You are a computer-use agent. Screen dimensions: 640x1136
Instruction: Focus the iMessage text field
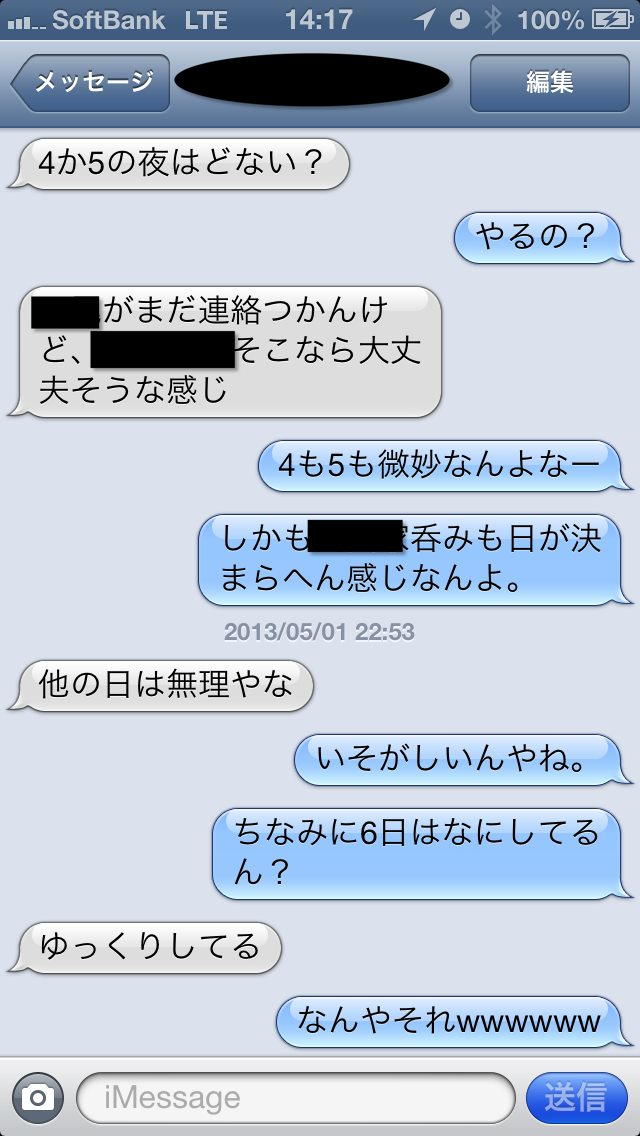click(295, 1098)
